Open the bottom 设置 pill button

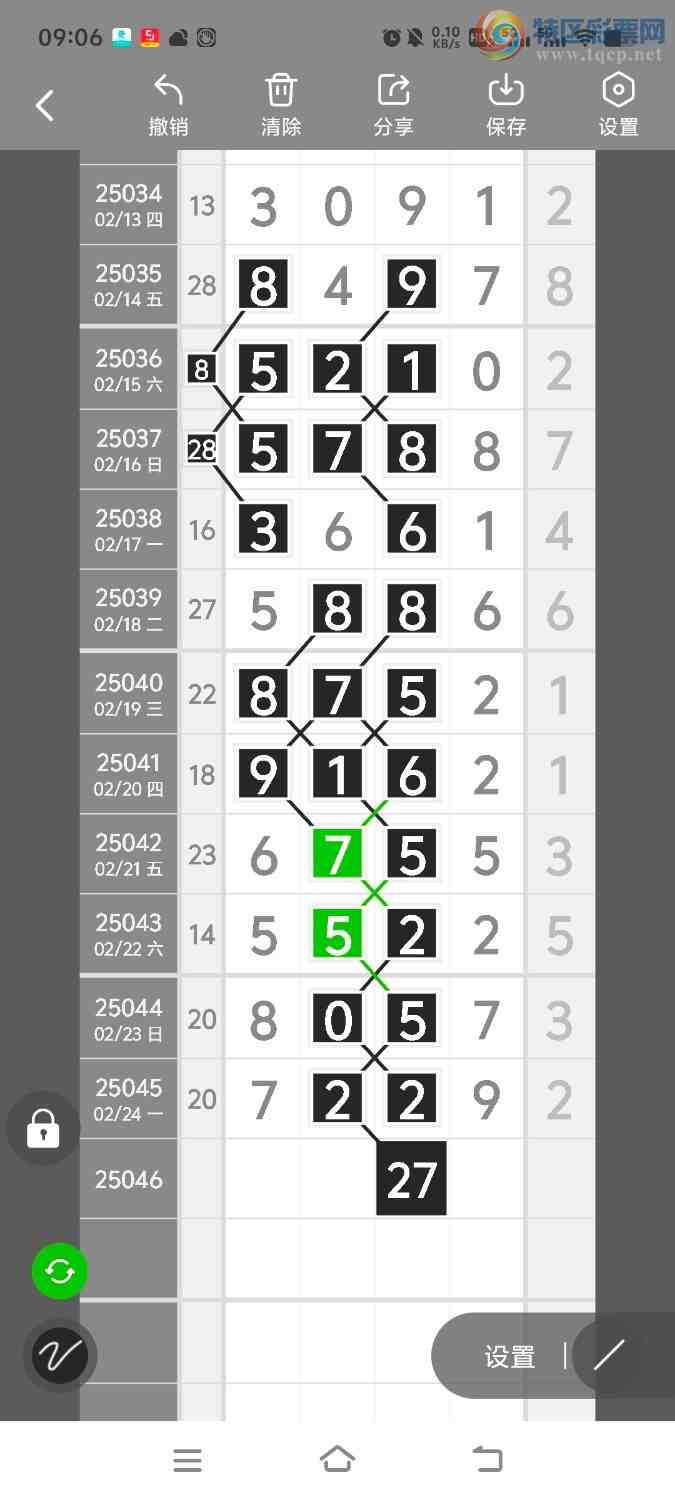pyautogui.click(x=509, y=1357)
